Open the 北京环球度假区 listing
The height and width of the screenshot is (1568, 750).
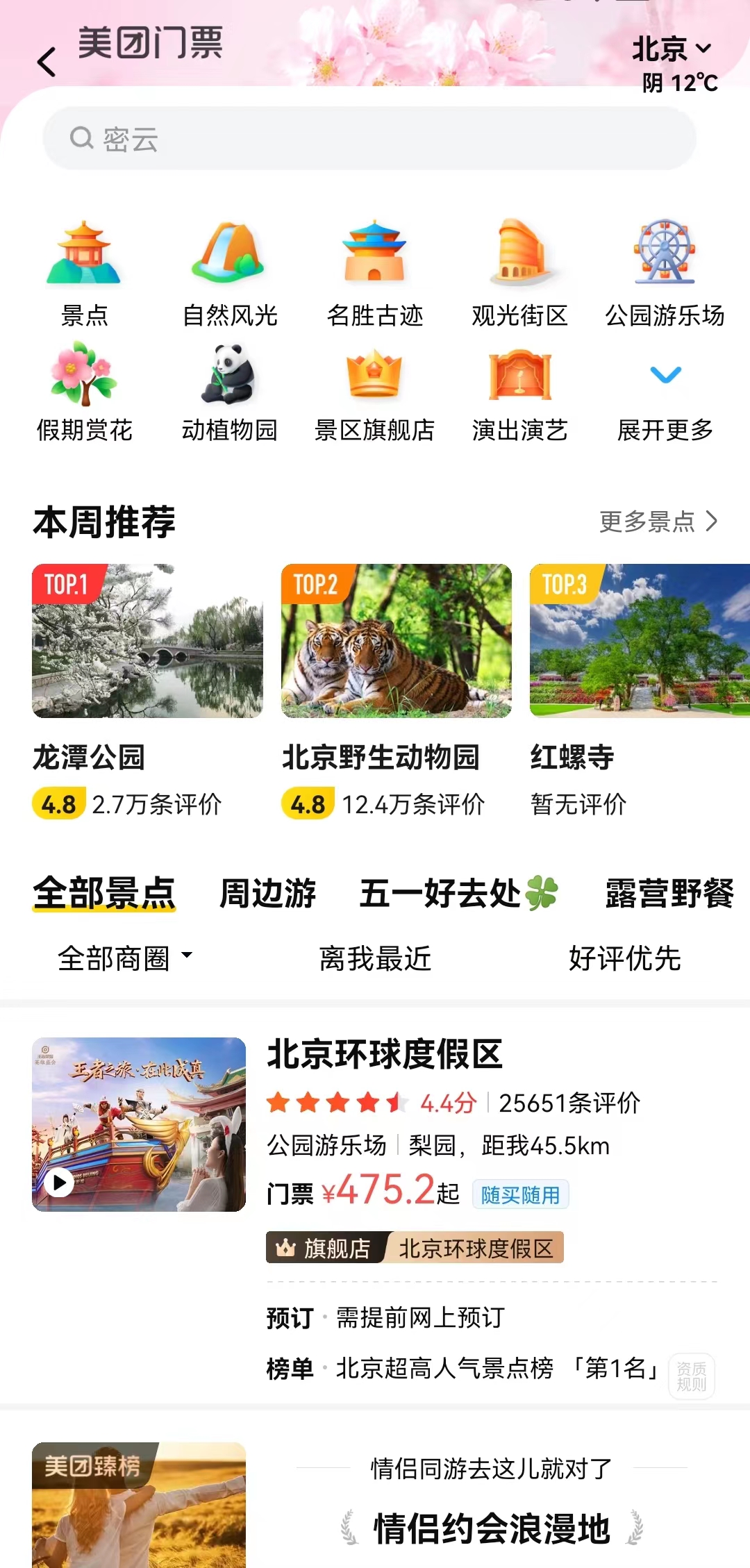pyautogui.click(x=384, y=1055)
